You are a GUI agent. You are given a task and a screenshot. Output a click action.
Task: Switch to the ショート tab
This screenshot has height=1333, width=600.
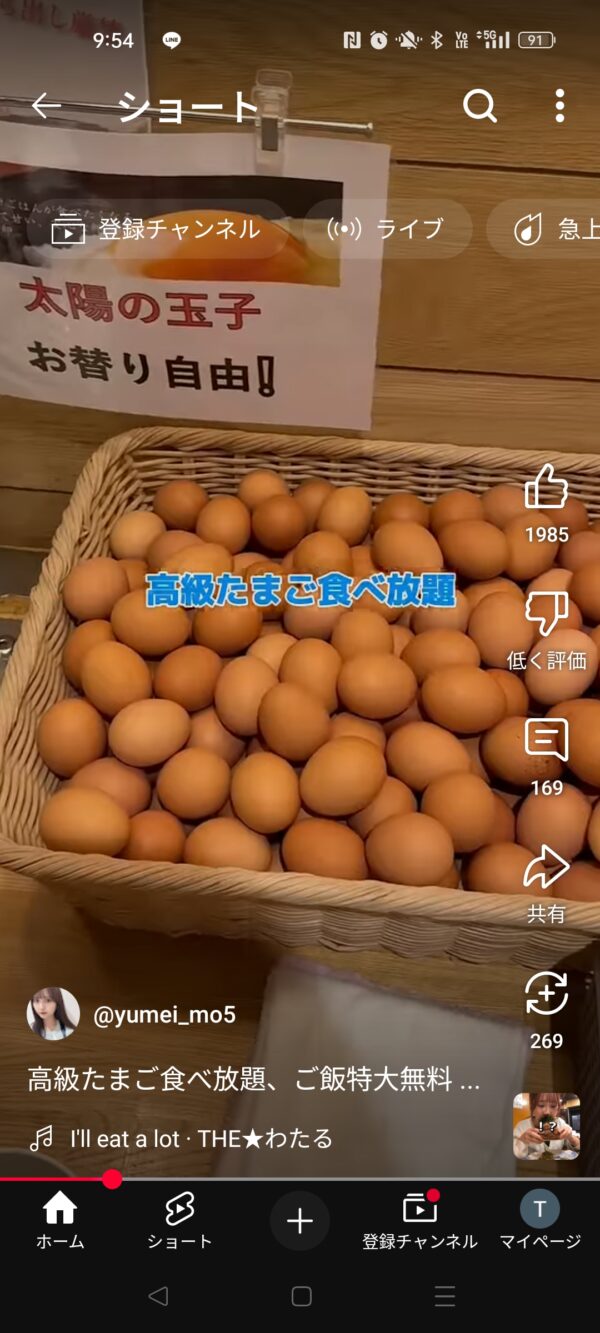(x=180, y=1221)
